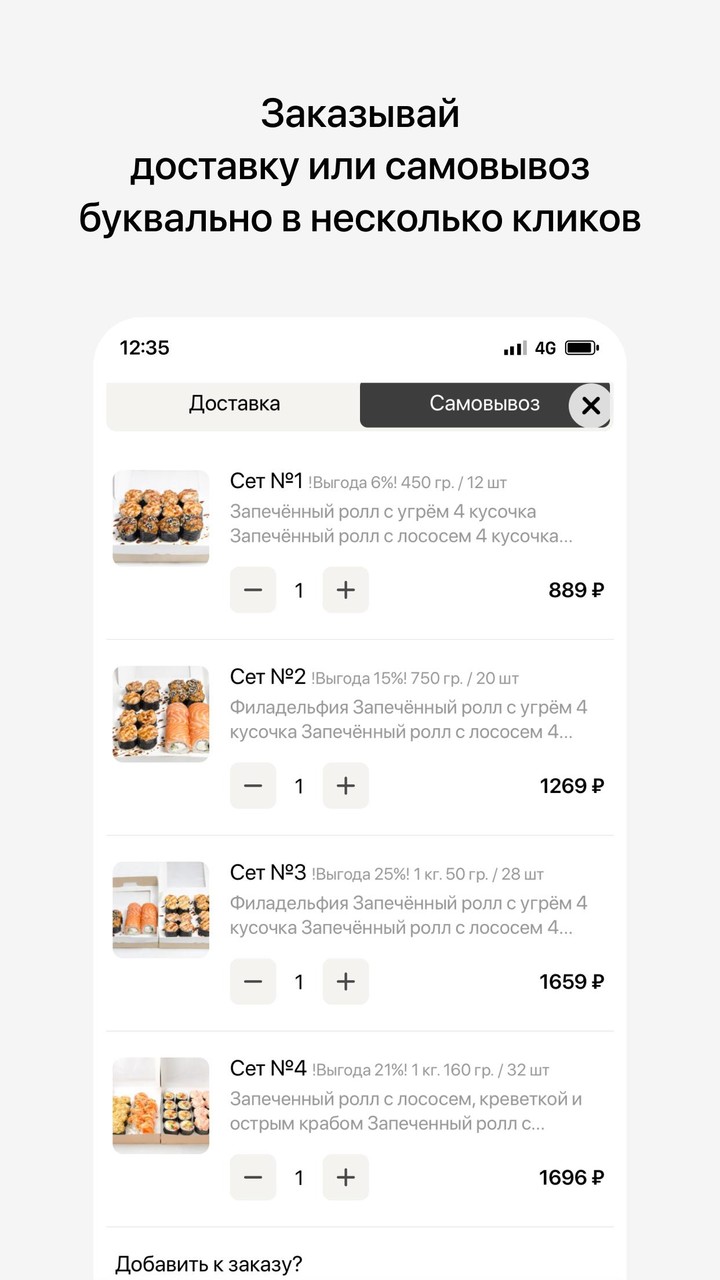The height and width of the screenshot is (1280, 720).
Task: Increase quantity of Сет №1 with plus icon
Action: 345,590
